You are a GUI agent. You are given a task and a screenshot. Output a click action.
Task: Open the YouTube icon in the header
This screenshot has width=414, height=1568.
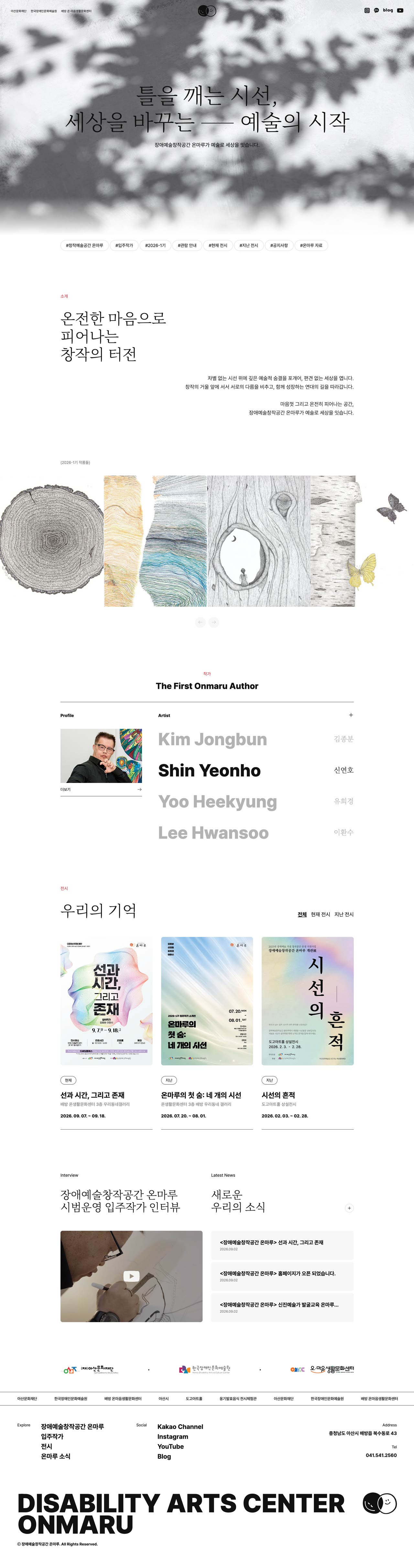coord(400,10)
